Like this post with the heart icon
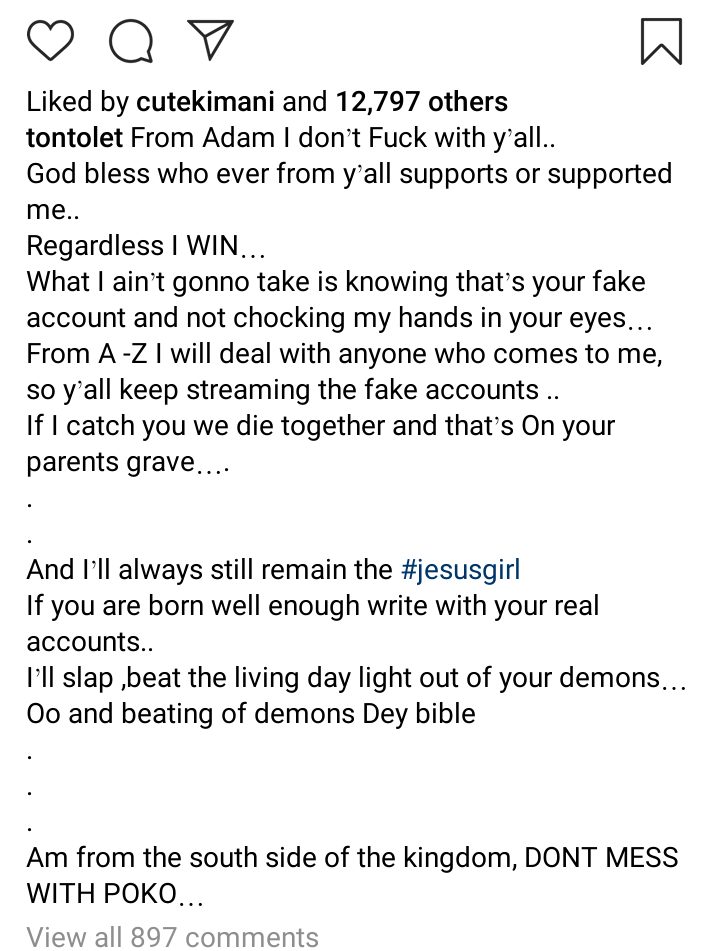 [50, 41]
